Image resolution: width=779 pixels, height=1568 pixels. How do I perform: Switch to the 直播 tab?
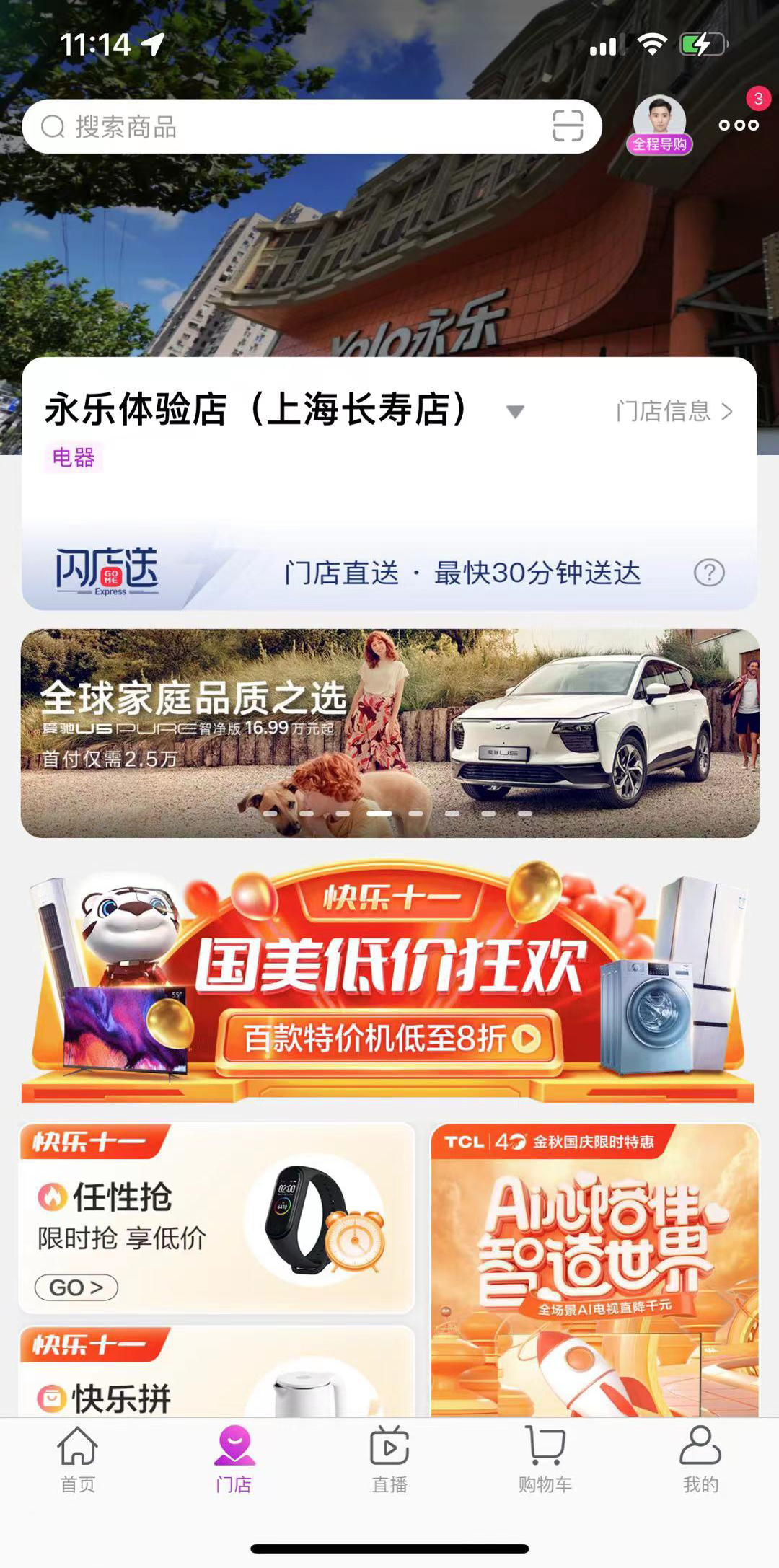(x=389, y=1458)
